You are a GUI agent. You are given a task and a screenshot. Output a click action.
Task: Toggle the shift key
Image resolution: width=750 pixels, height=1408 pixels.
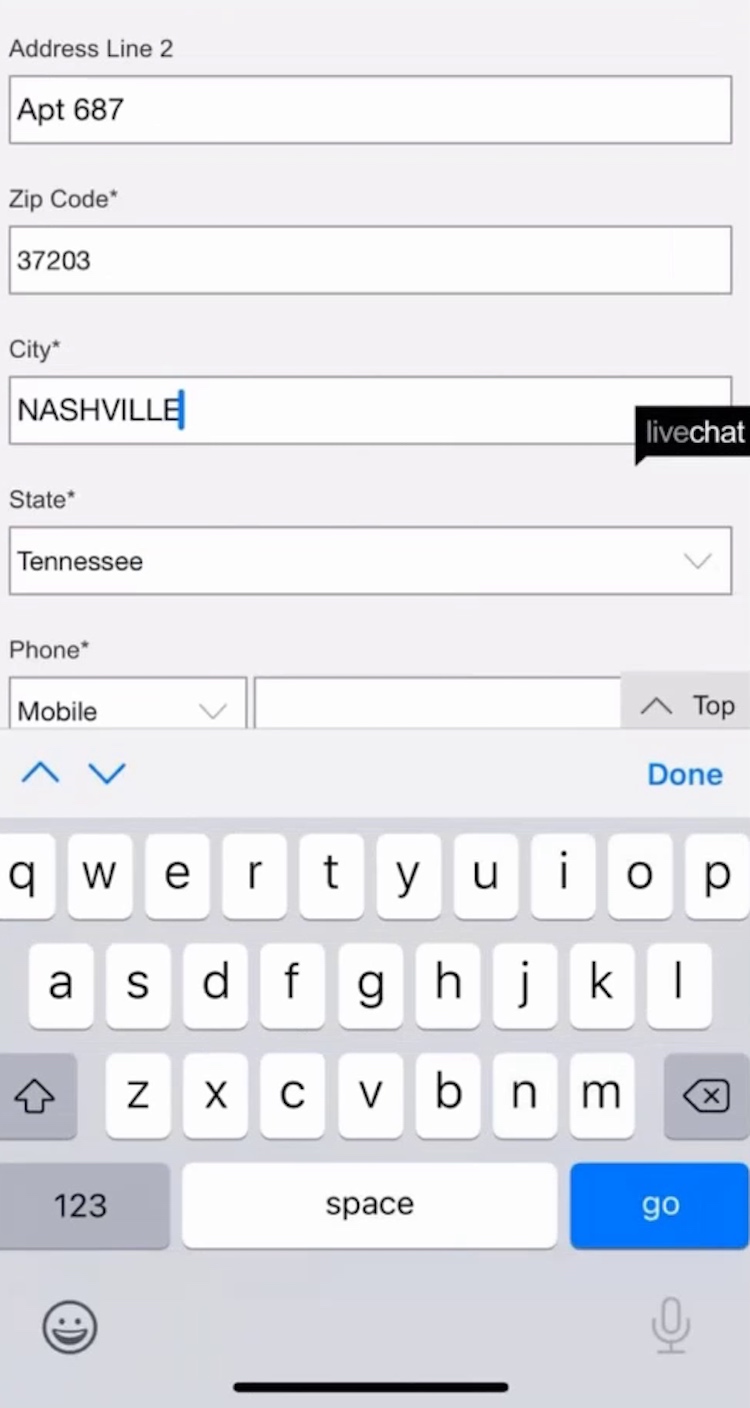pos(36,1097)
